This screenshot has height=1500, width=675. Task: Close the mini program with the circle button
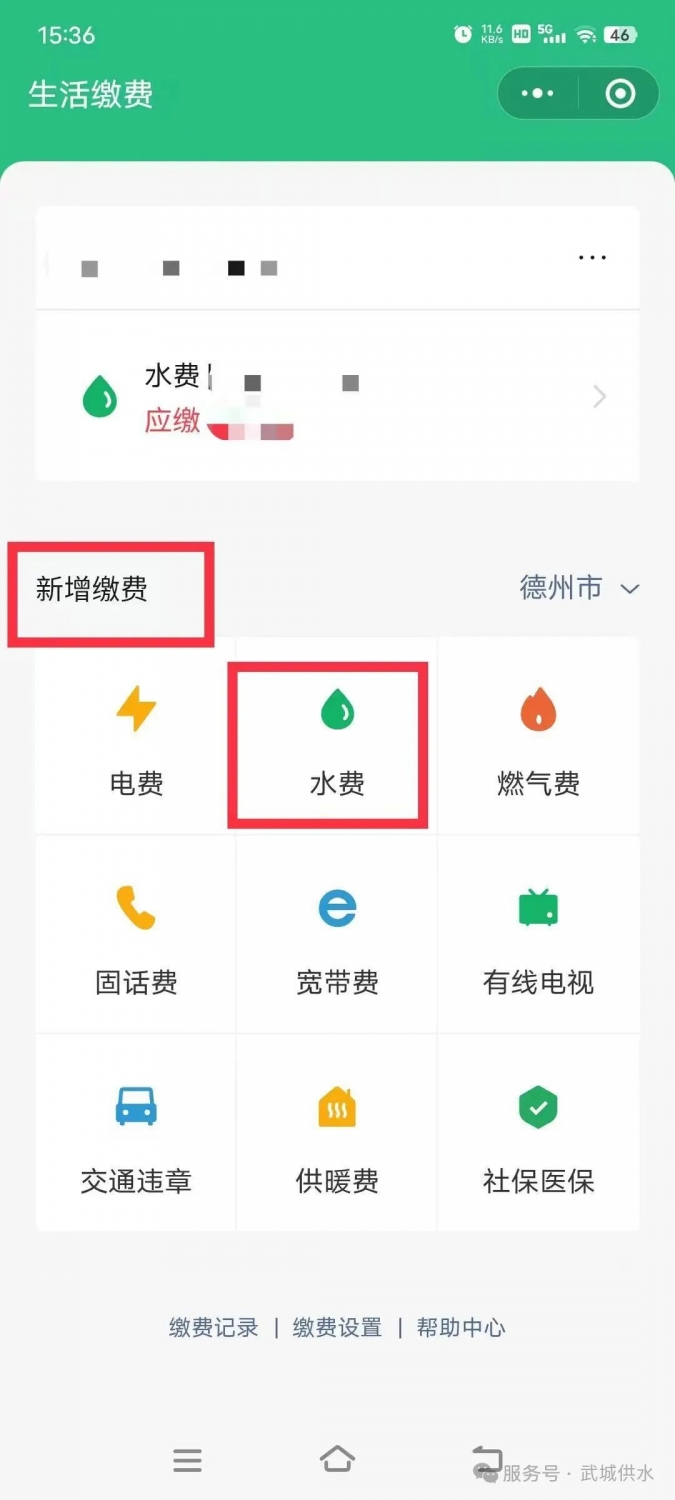click(620, 94)
